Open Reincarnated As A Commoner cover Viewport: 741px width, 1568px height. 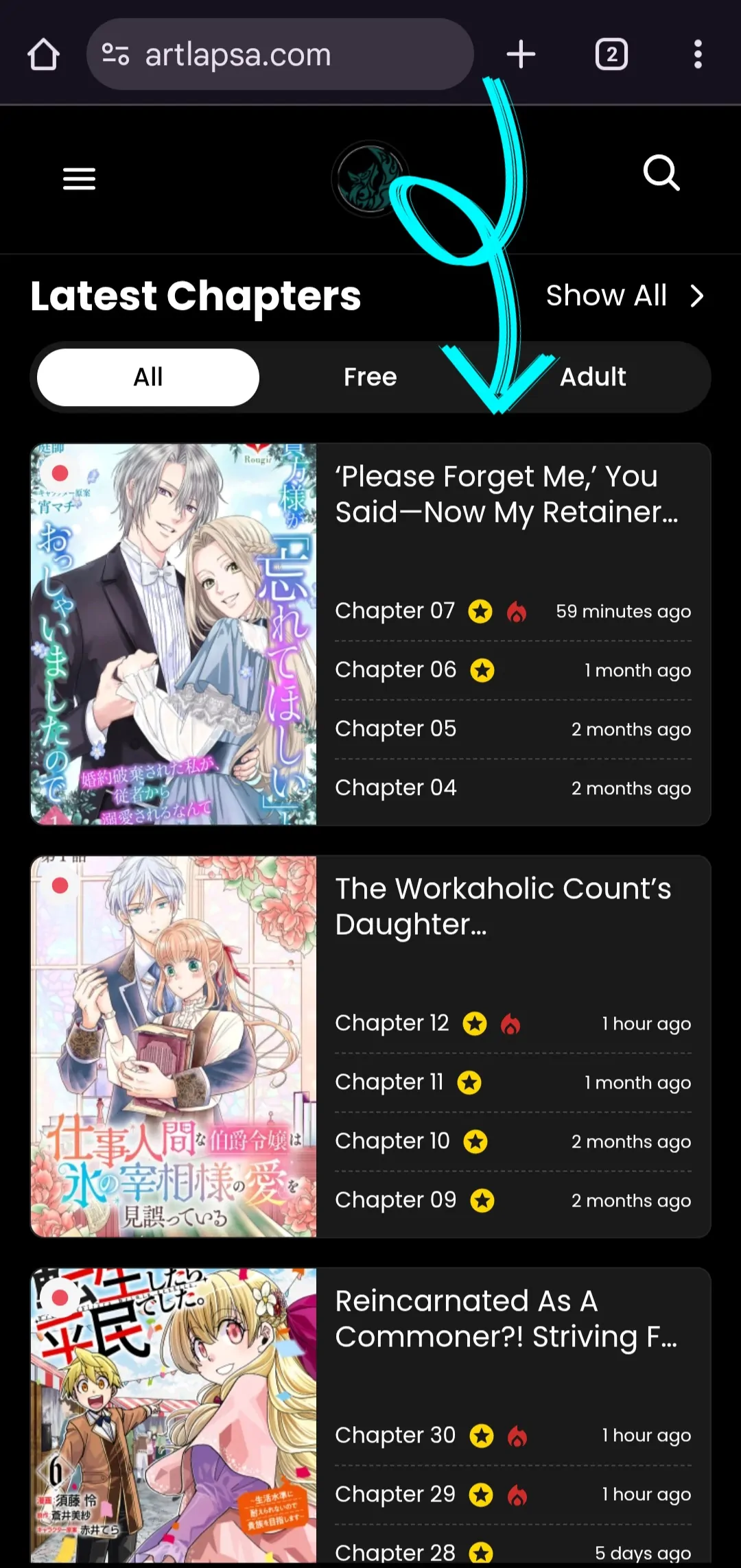tap(174, 1416)
